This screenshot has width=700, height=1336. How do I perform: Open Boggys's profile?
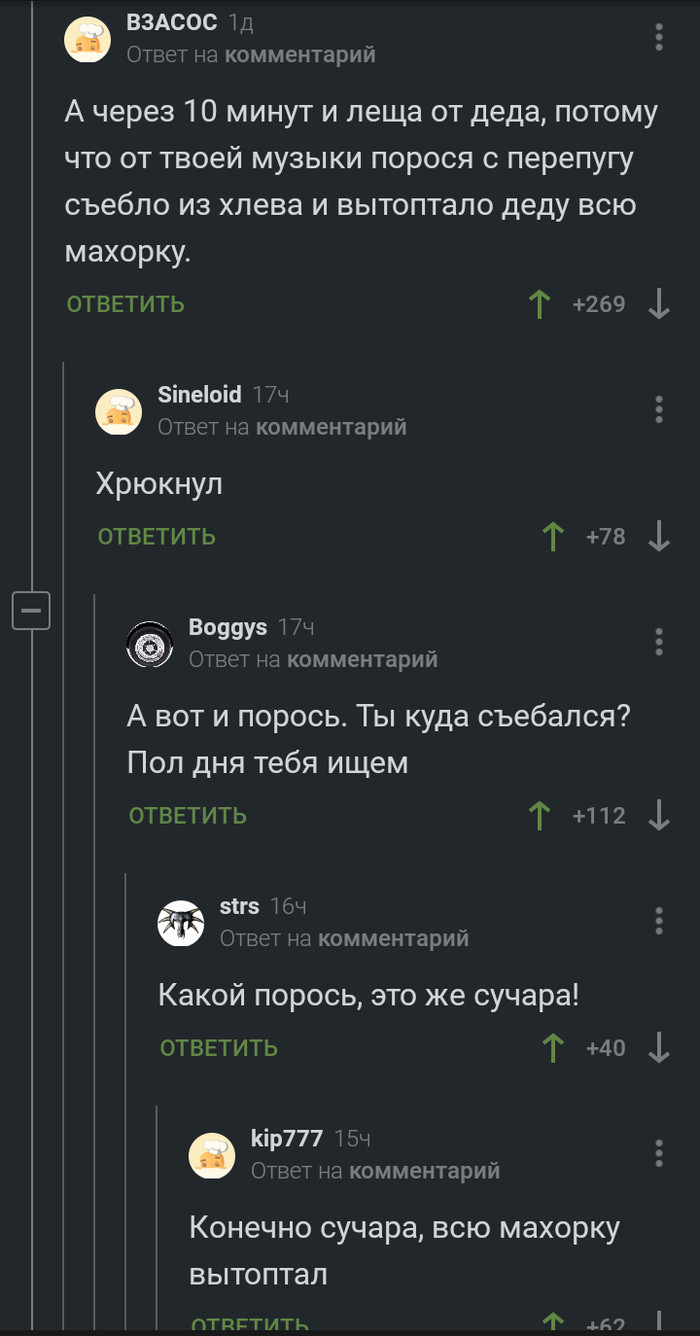[x=227, y=627]
